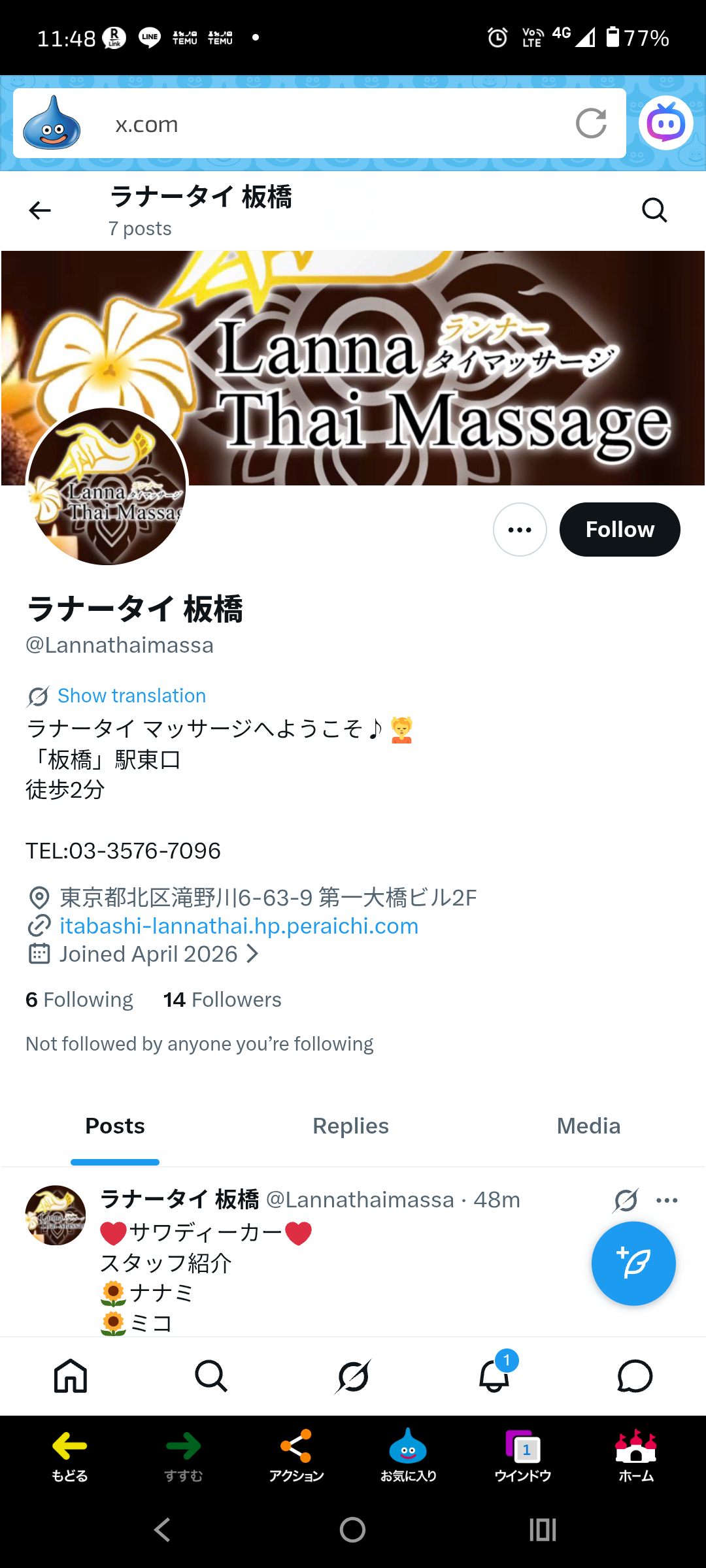The image size is (706, 1568).
Task: Follow ラナータイ 板橋
Action: click(620, 529)
